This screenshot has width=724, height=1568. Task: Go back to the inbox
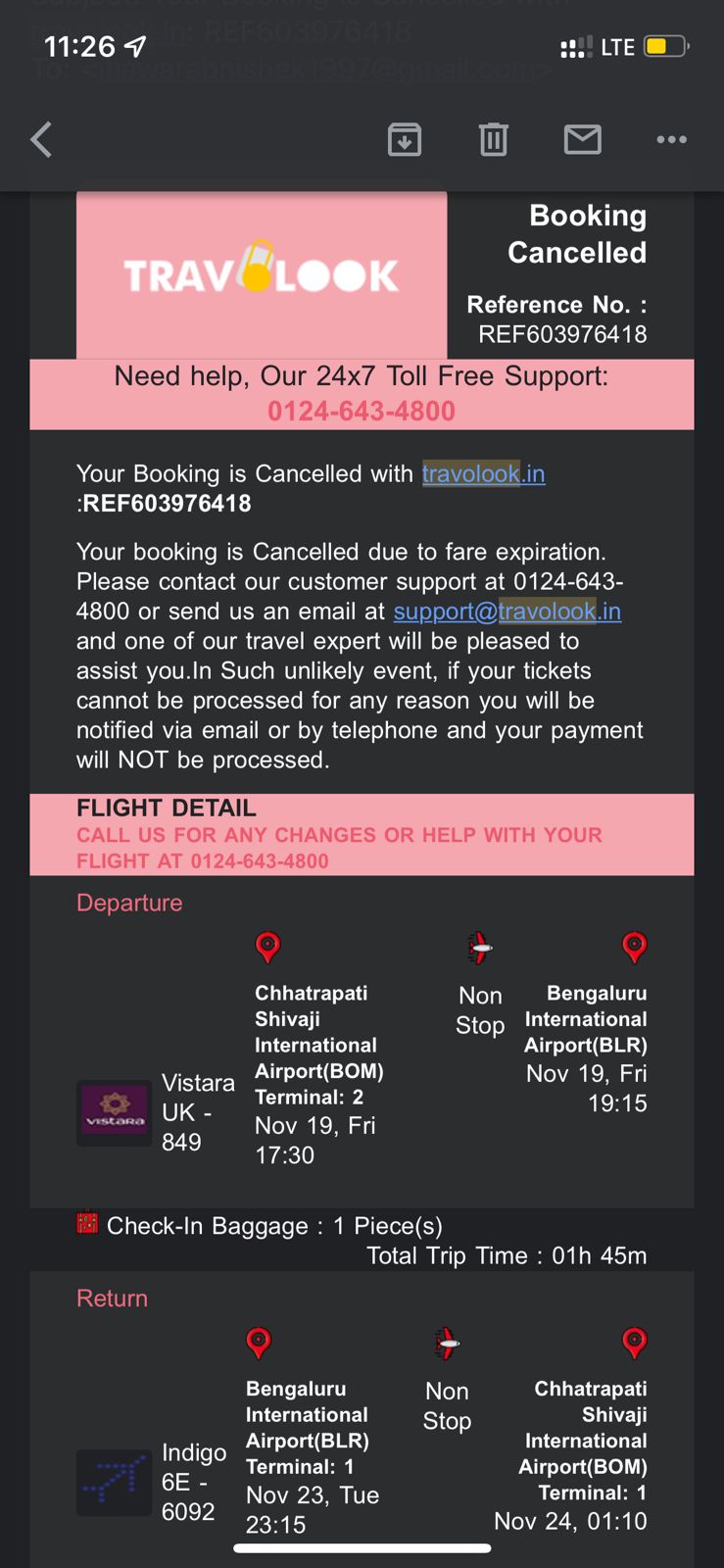point(41,140)
